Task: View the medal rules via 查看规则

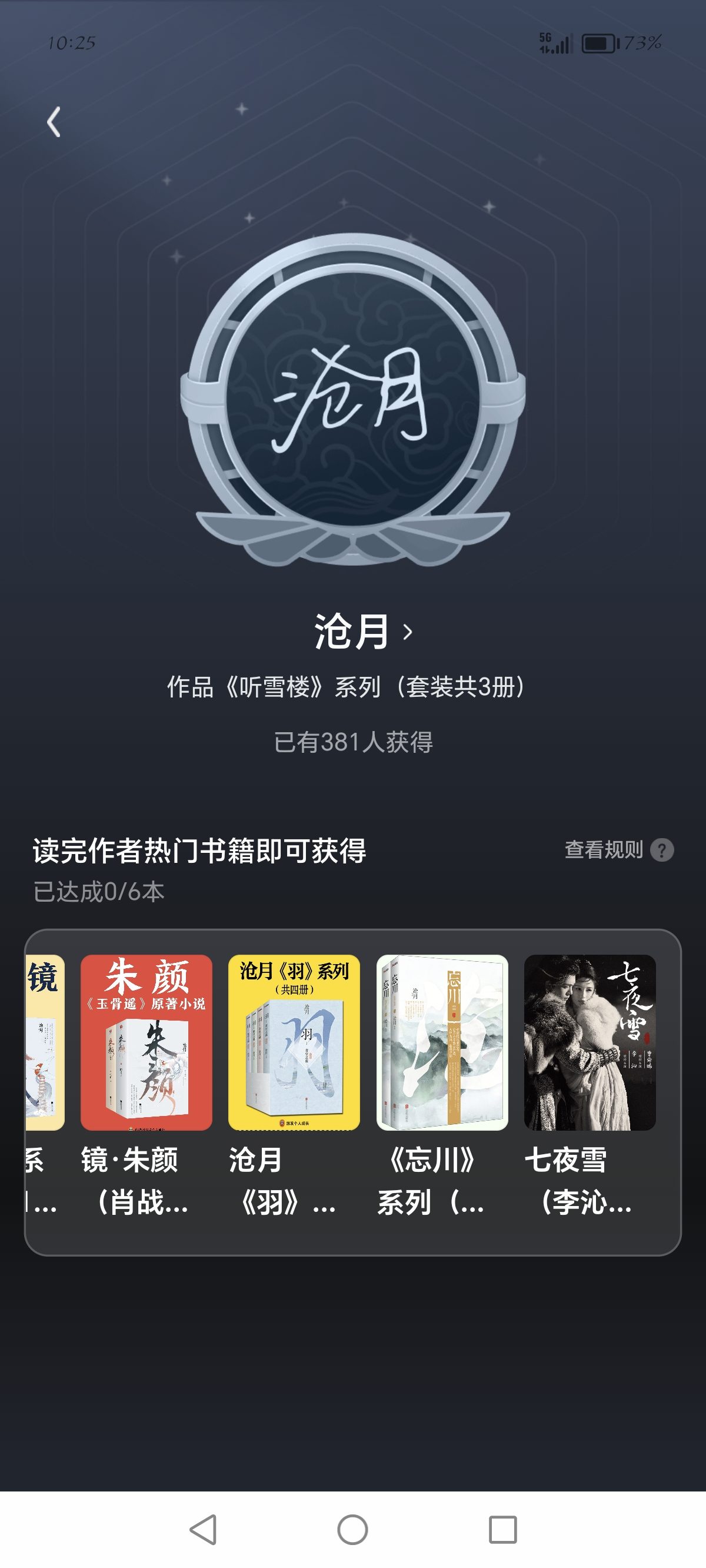Action: (x=618, y=850)
